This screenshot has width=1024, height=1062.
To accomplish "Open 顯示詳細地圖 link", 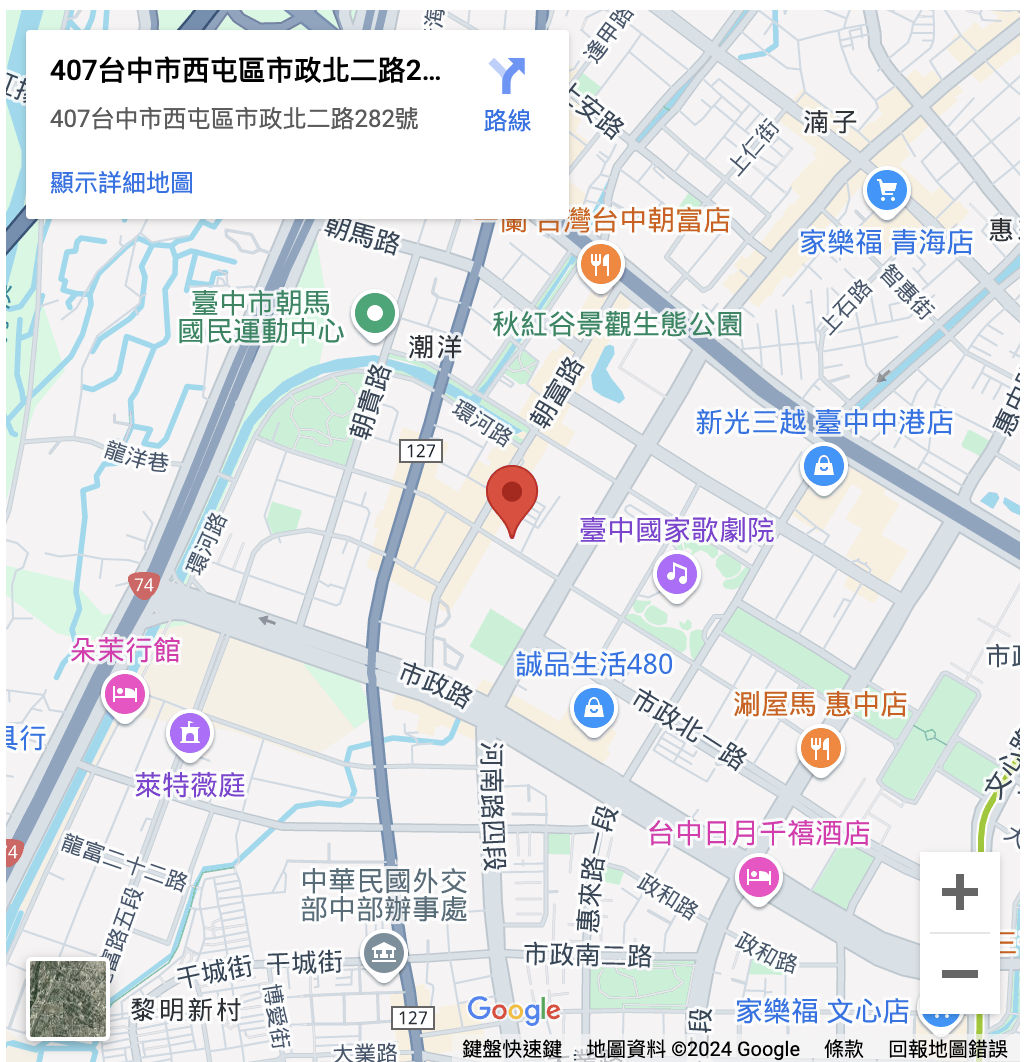I will (x=121, y=182).
